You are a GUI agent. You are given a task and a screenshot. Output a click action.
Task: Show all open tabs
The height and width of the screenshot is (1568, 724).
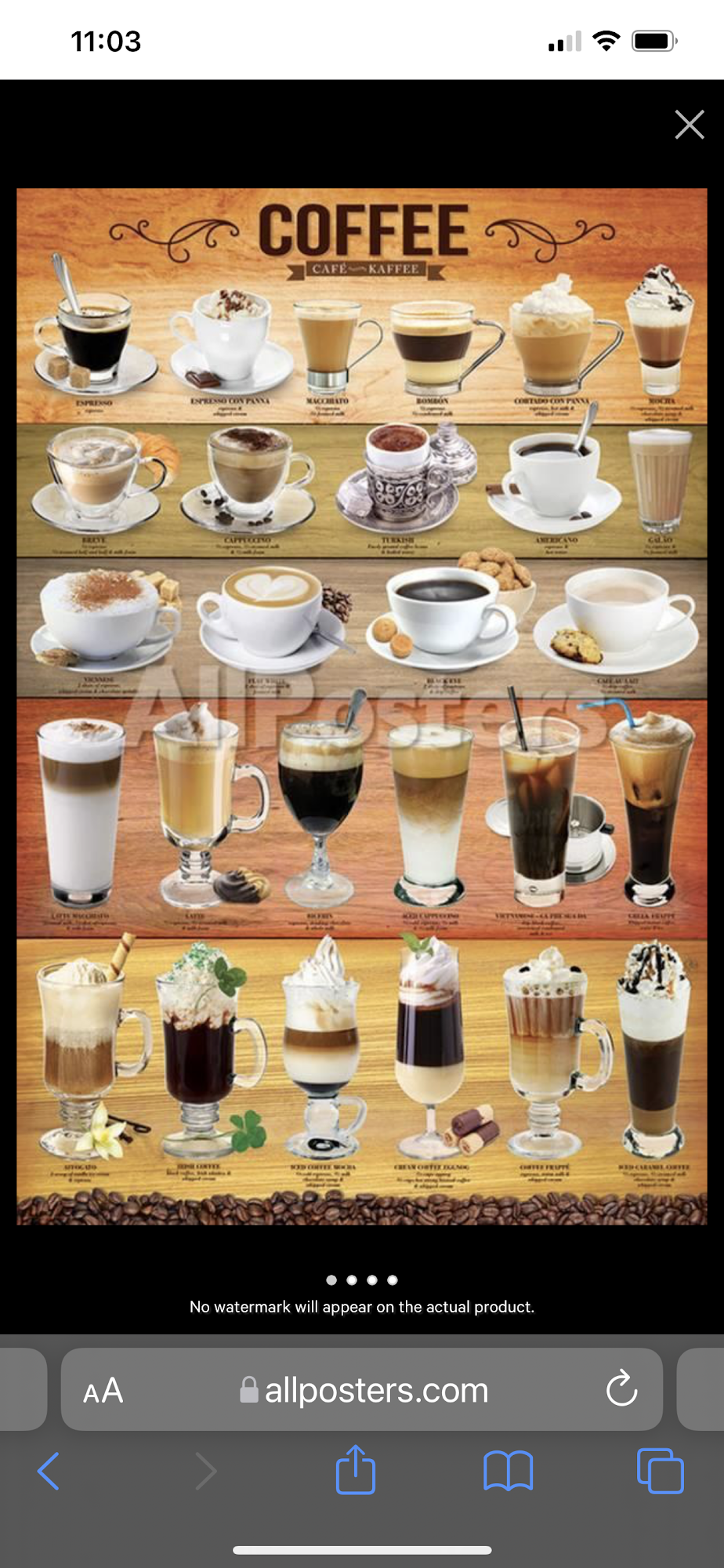660,1471
